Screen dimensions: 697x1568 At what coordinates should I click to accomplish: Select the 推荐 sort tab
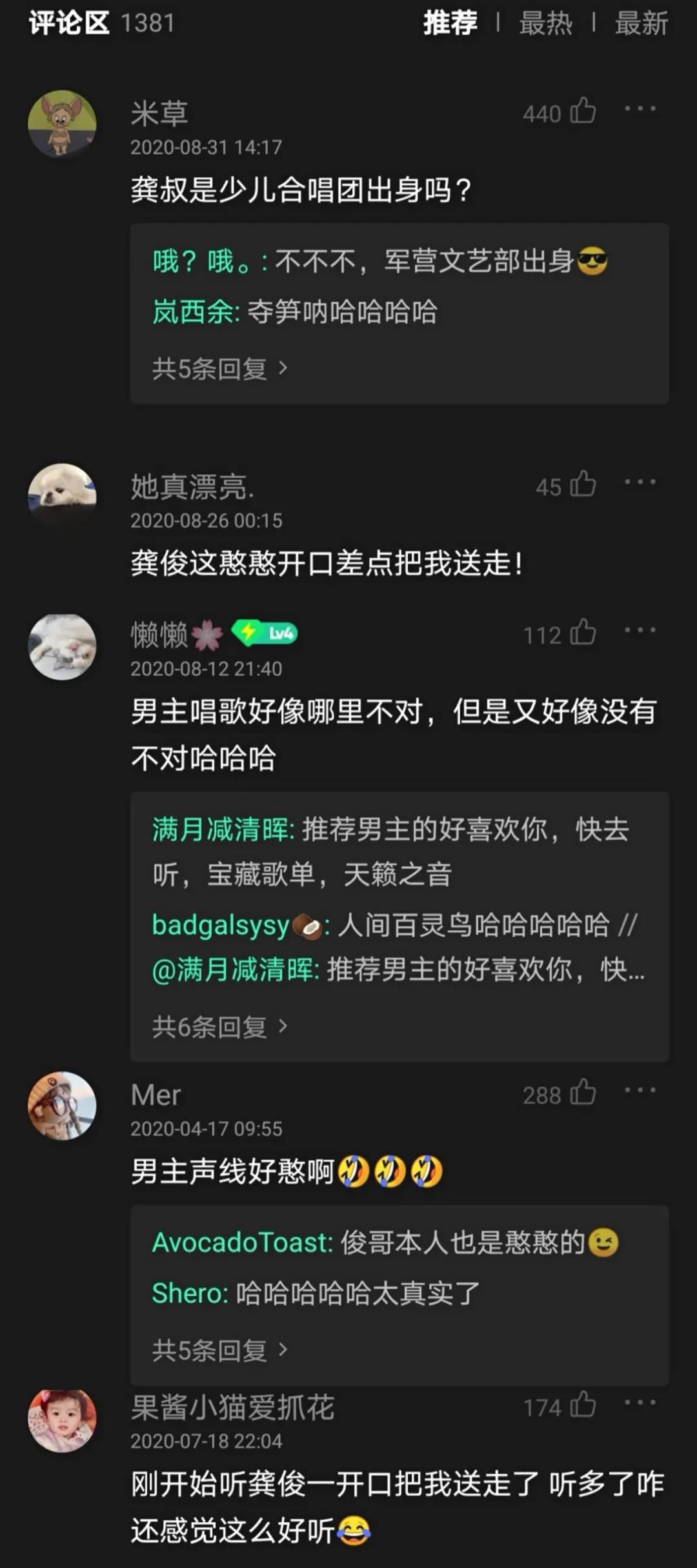450,24
